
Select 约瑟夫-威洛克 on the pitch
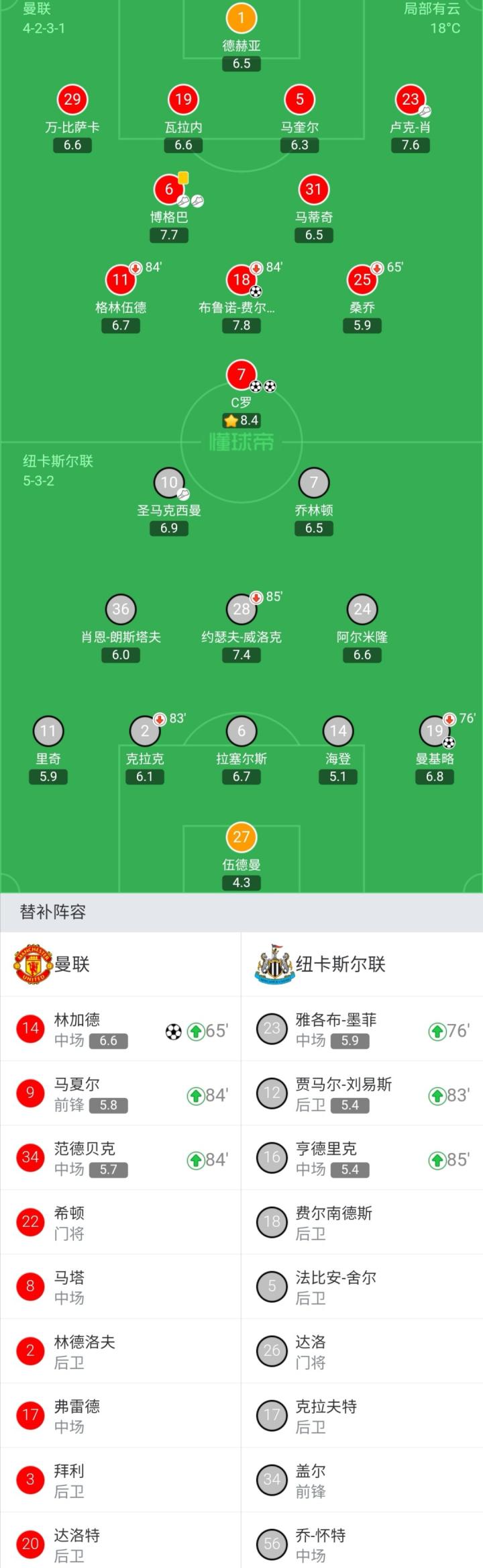coord(241,609)
